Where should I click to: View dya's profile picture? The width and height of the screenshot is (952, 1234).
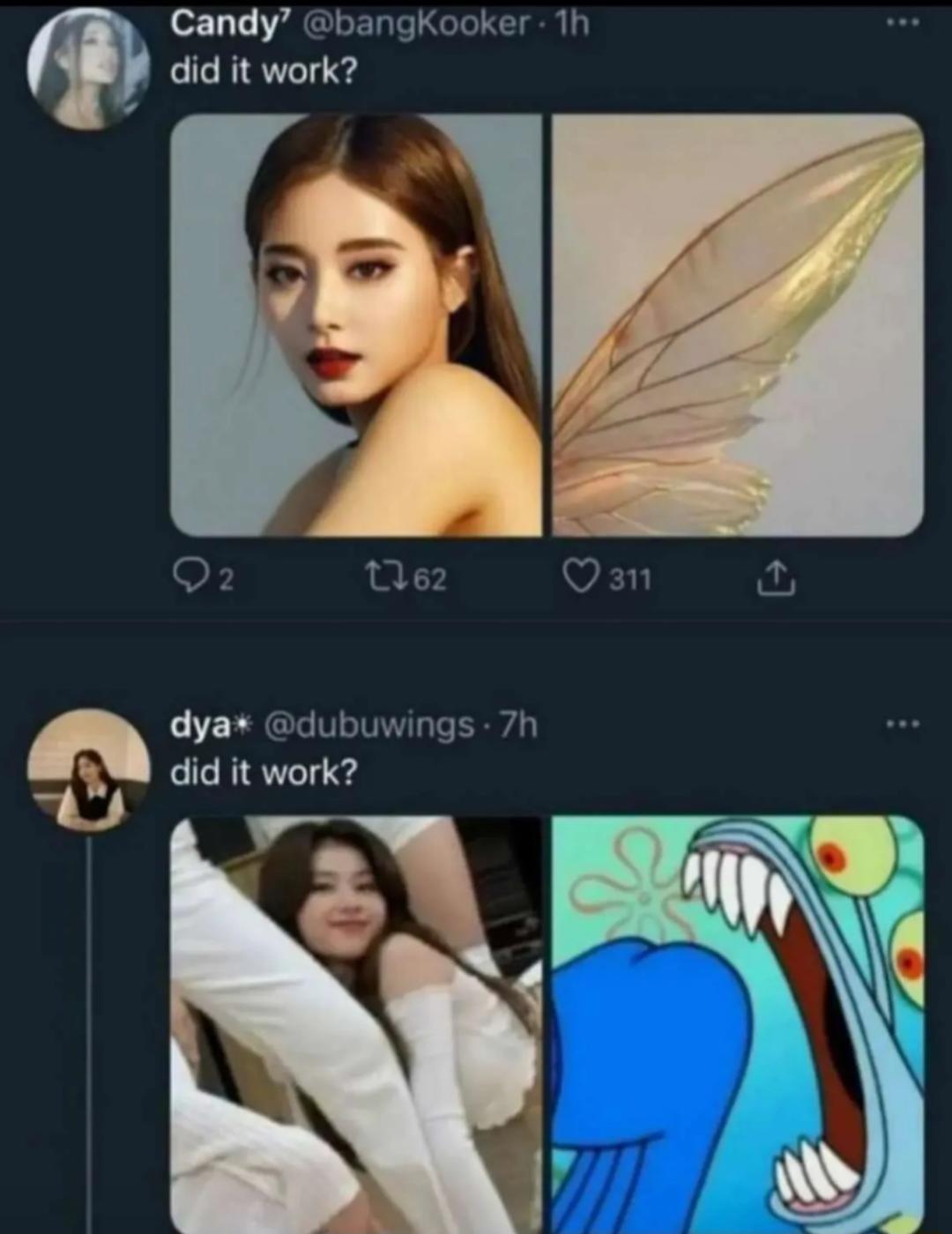point(86,769)
